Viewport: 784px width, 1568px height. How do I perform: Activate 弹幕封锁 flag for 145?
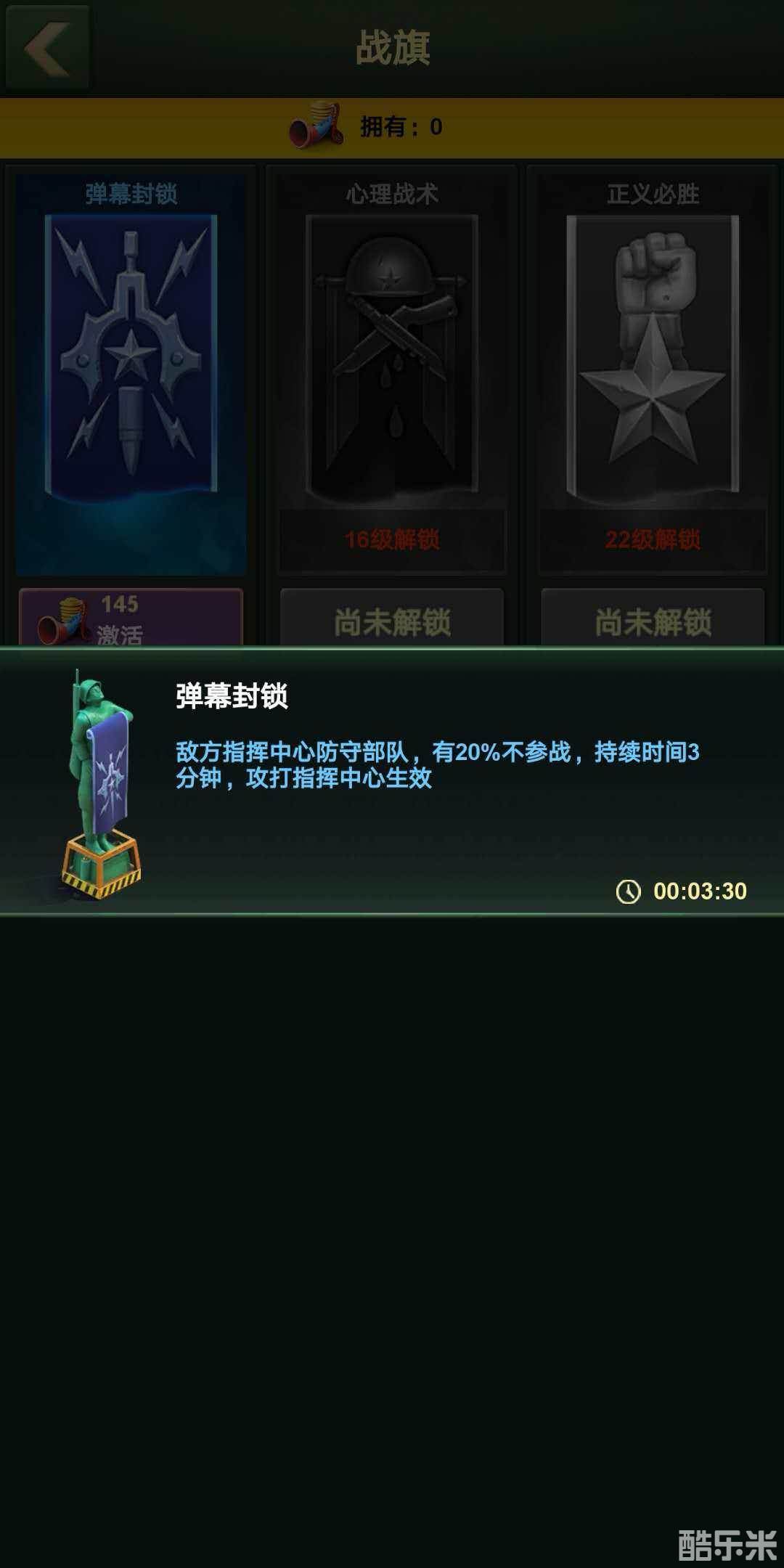pyautogui.click(x=131, y=618)
